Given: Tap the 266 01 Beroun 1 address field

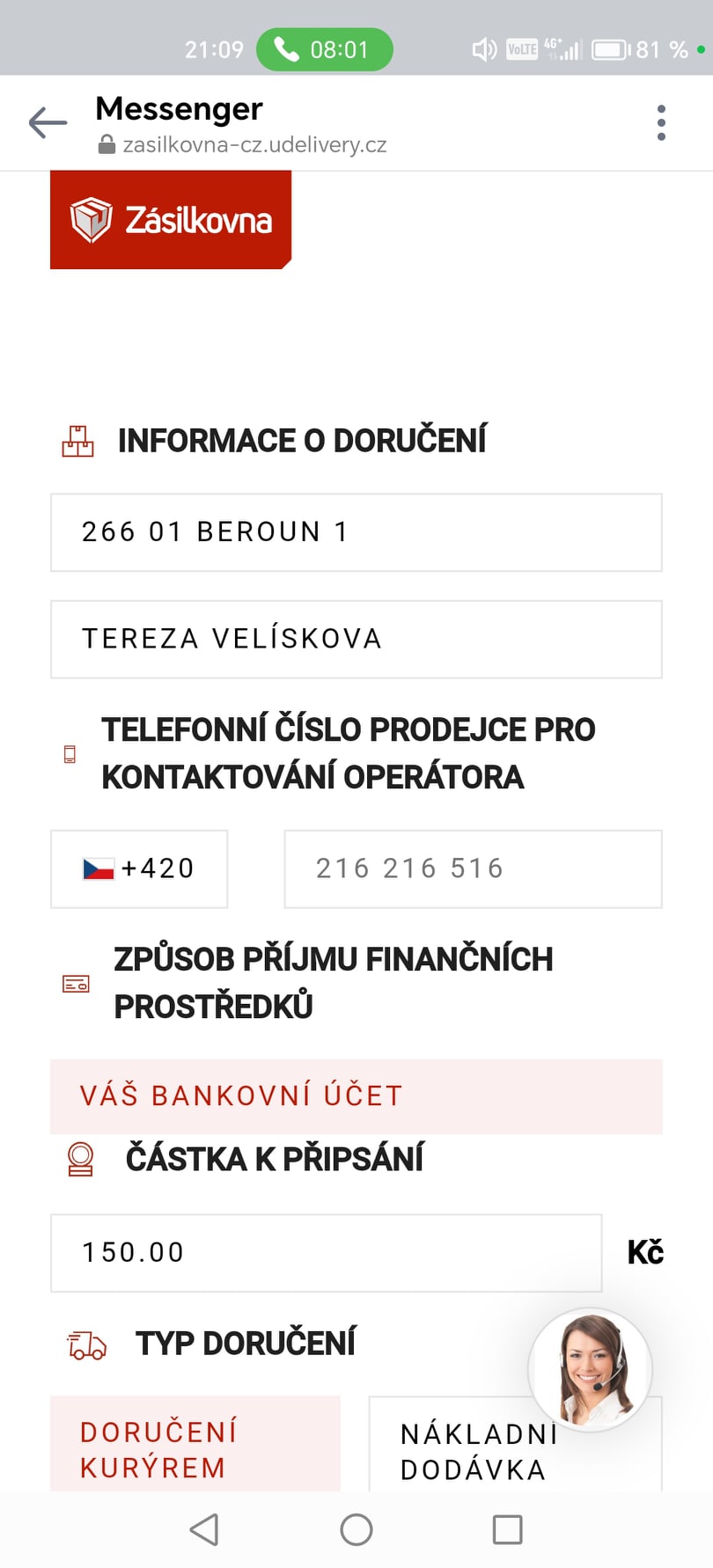Looking at the screenshot, I should 356,532.
